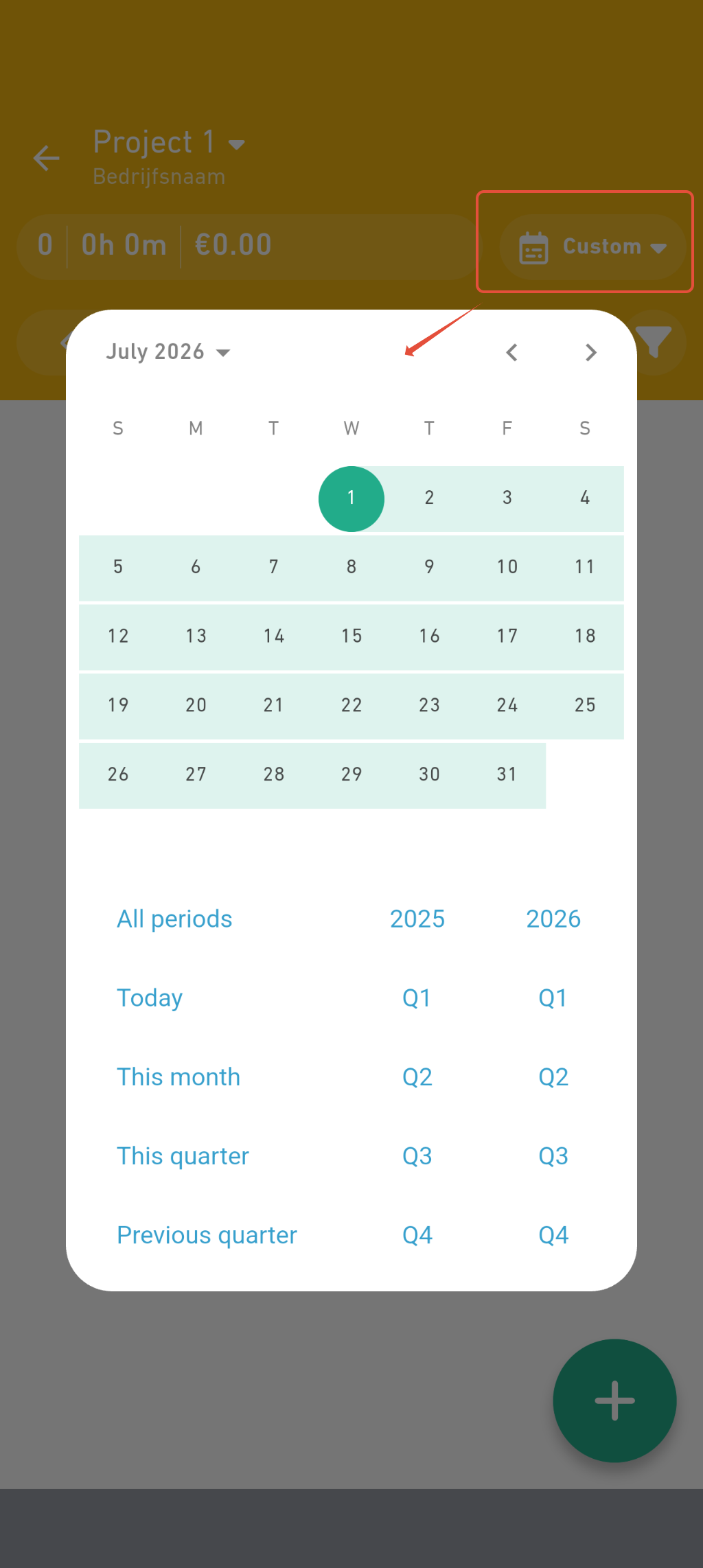The height and width of the screenshot is (1568, 703).
Task: Pick Q1 under 2025
Action: (417, 998)
